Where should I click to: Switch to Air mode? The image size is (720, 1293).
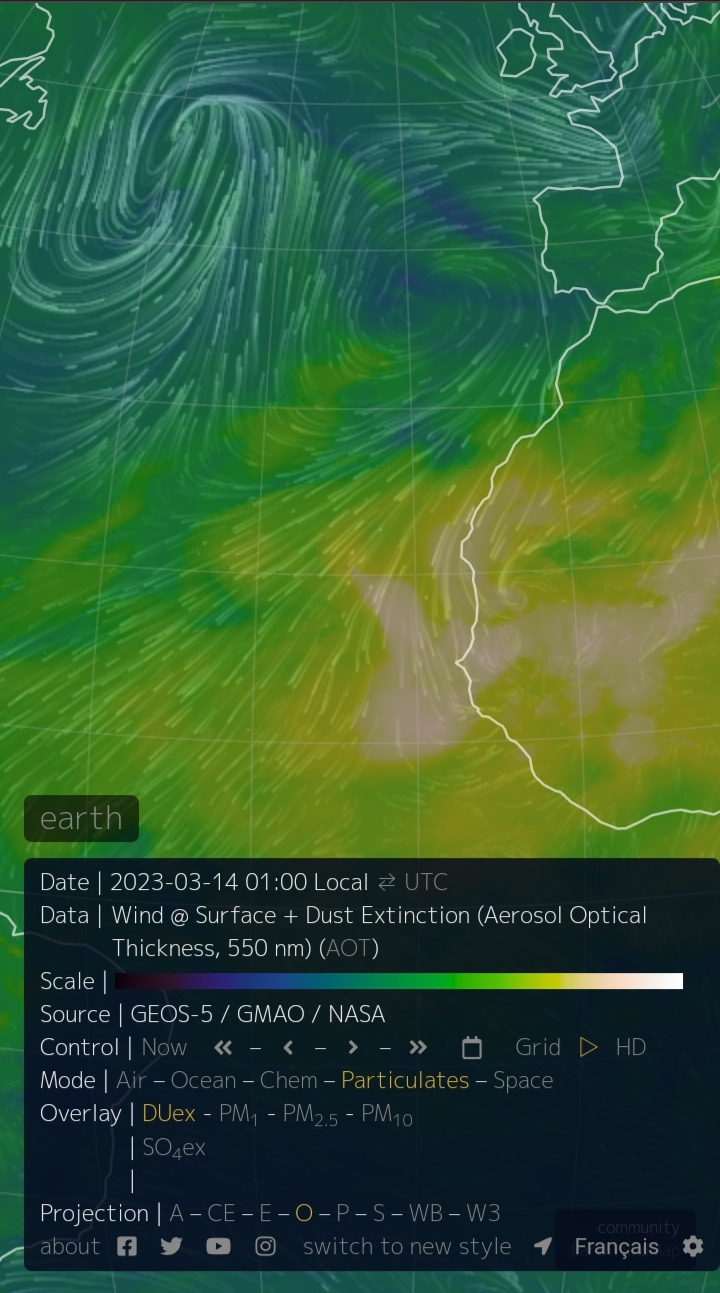131,1080
